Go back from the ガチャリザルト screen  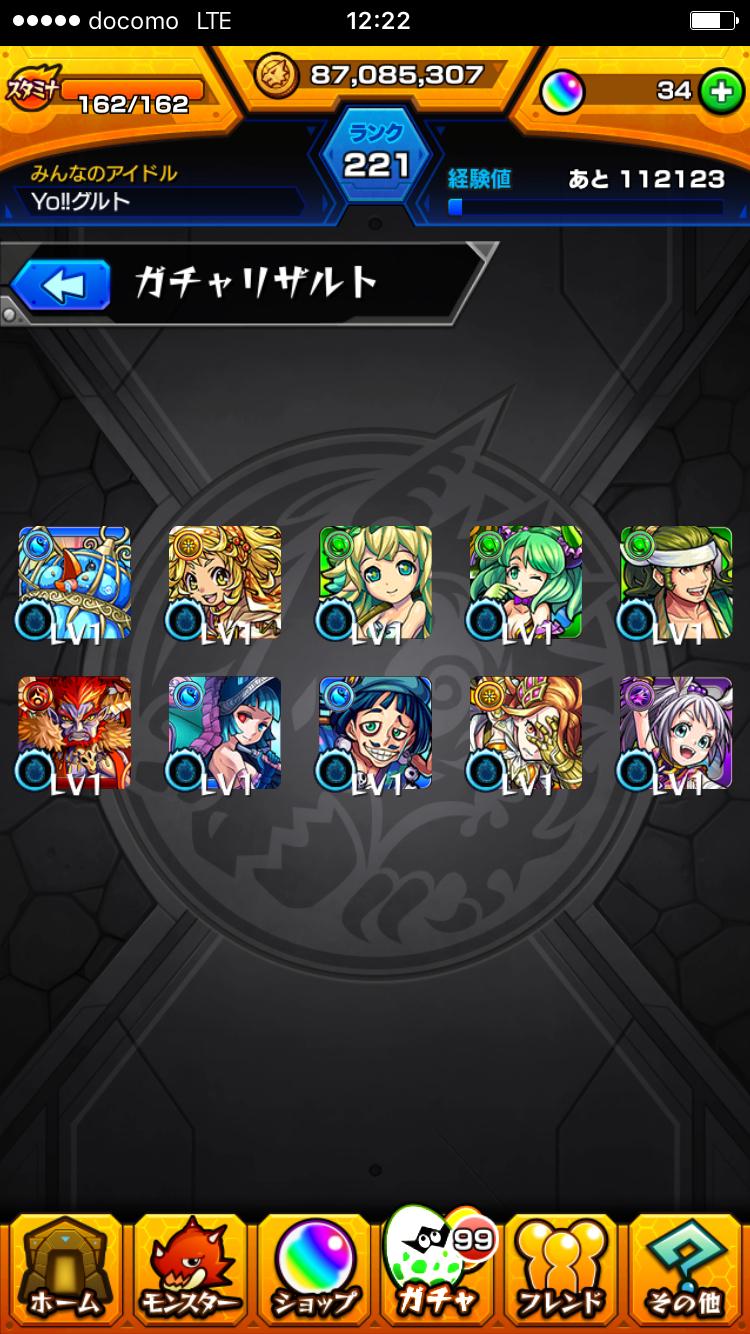click(x=62, y=287)
